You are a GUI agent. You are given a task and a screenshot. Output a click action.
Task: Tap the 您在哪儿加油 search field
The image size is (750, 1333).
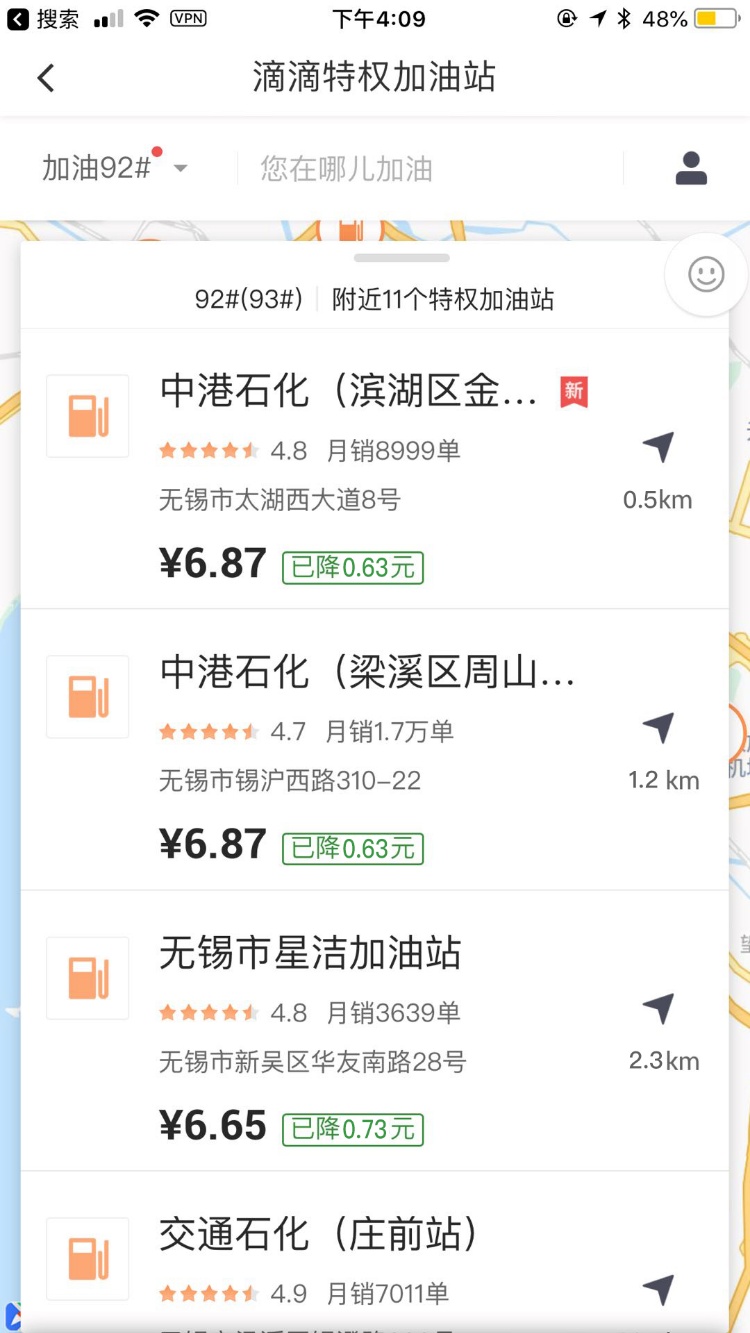point(430,168)
